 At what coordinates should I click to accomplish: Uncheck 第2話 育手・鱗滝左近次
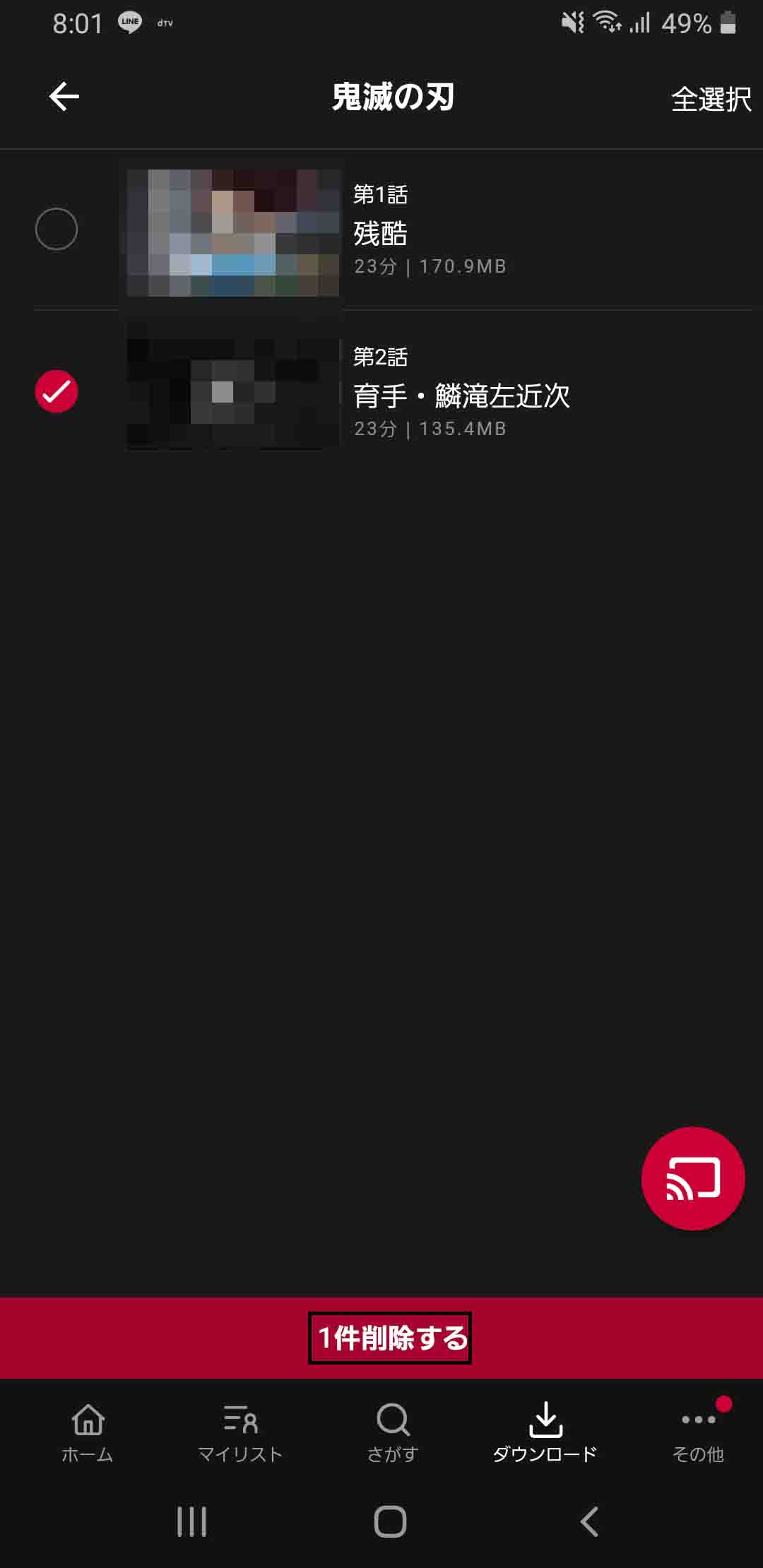pos(57,391)
